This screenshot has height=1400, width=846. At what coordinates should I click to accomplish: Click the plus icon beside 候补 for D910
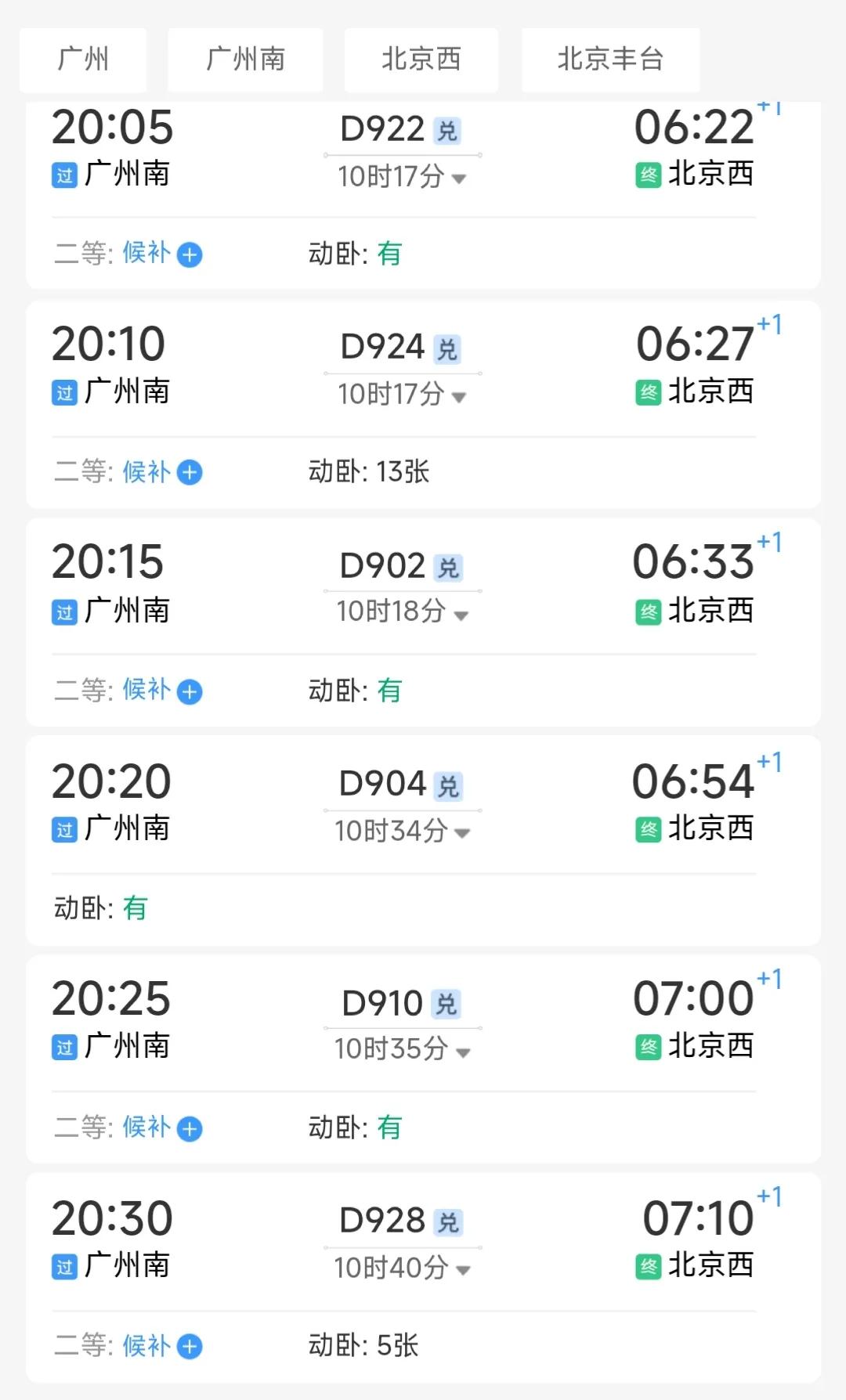coord(190,1128)
